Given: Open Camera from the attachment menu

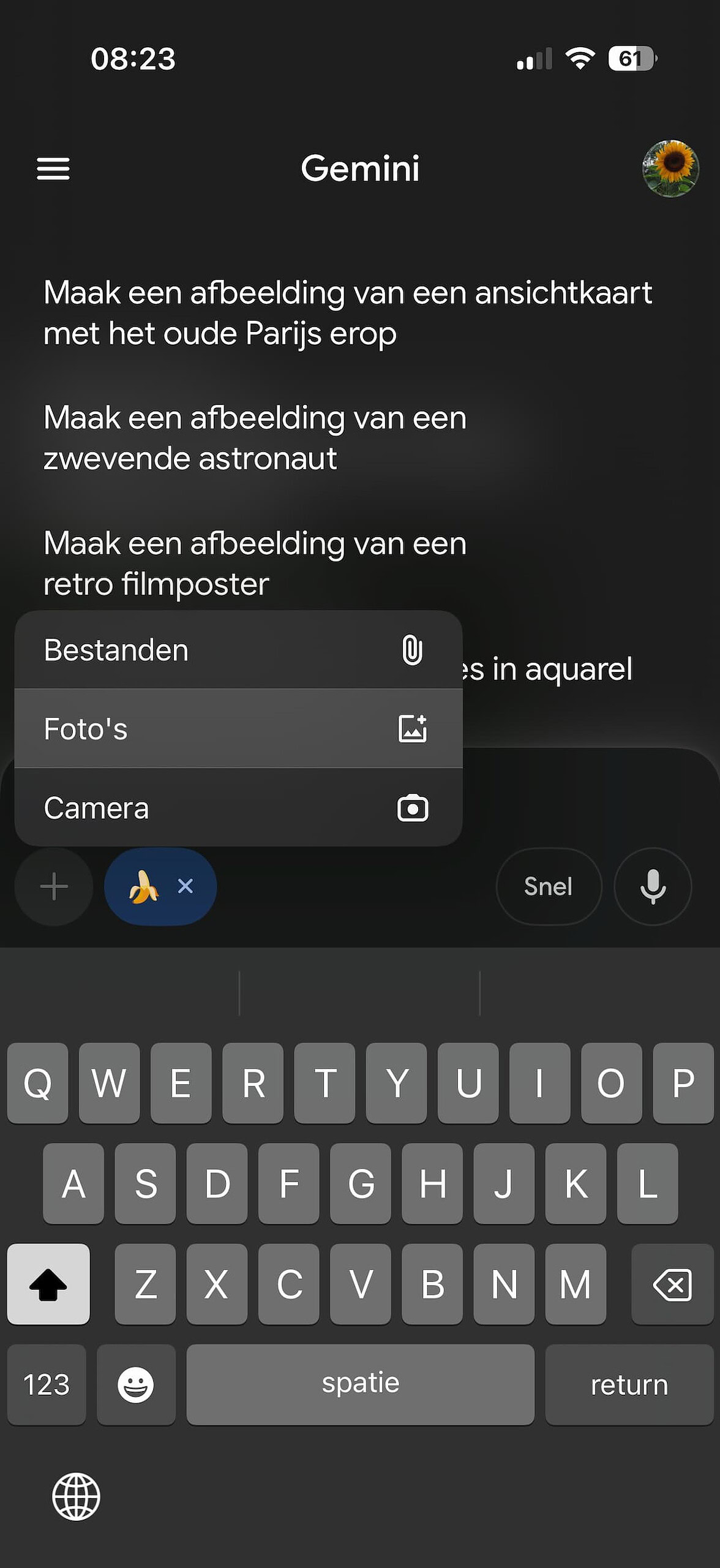Looking at the screenshot, I should (238, 808).
